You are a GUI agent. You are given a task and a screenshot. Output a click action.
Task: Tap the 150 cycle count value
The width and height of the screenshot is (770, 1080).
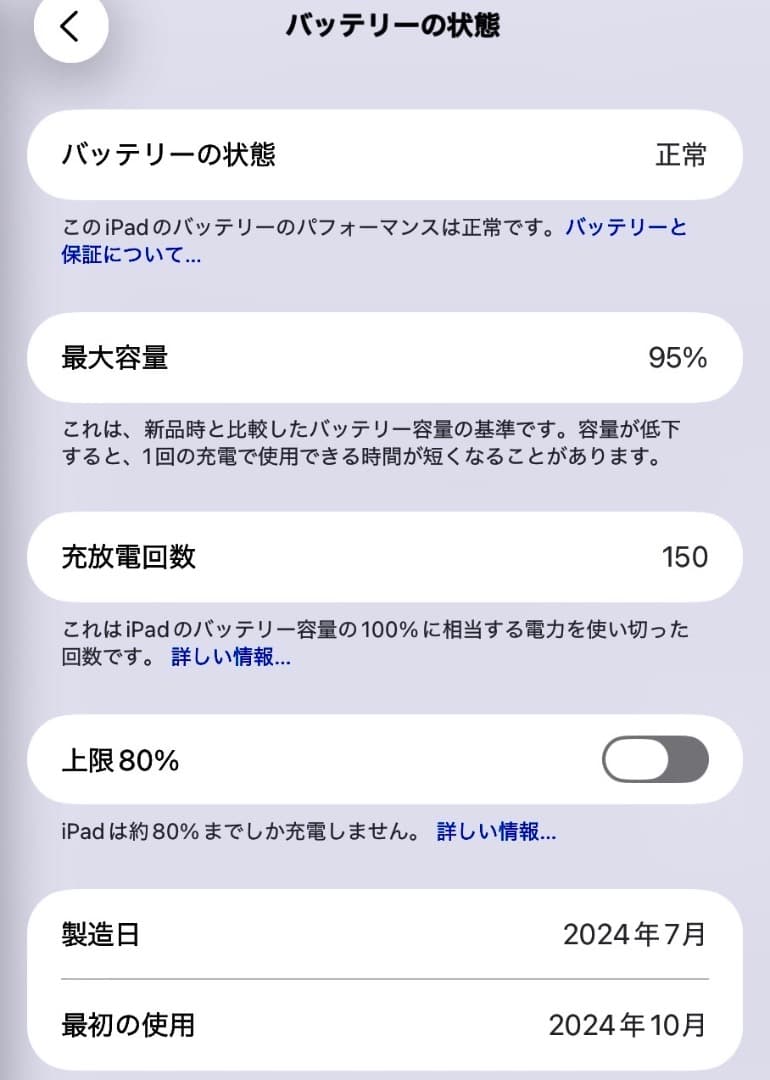coord(686,558)
